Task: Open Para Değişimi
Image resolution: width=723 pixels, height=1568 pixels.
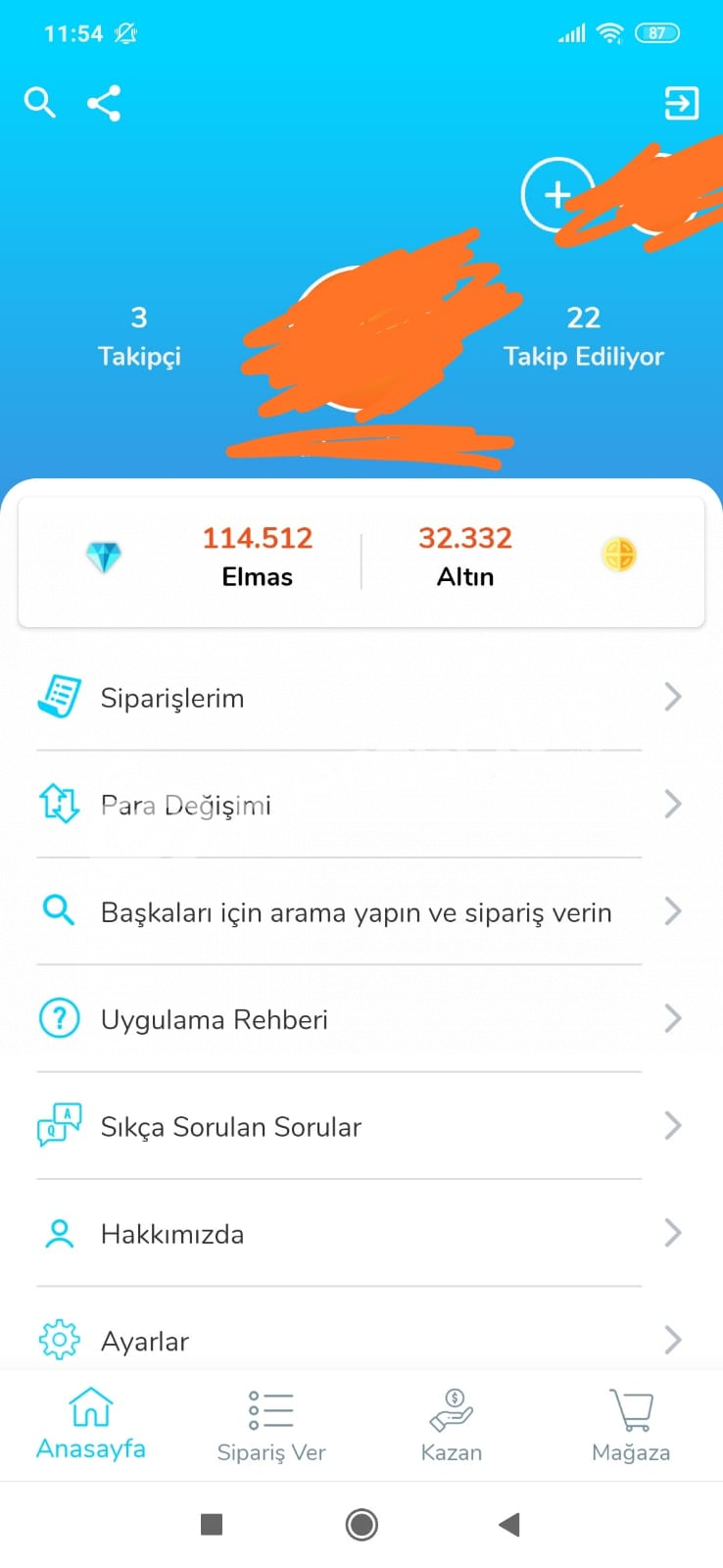Action: coord(361,805)
